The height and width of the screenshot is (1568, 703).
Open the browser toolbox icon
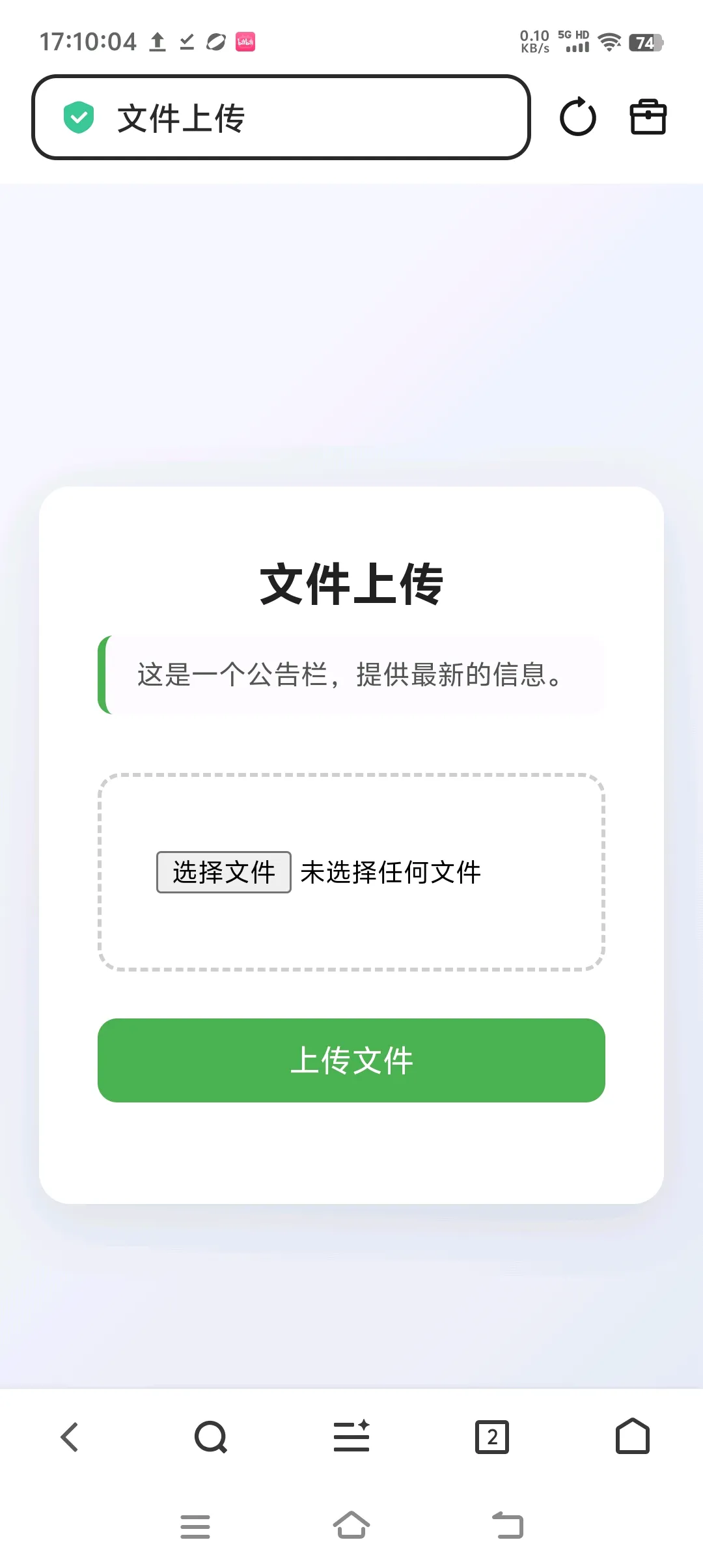(x=648, y=118)
